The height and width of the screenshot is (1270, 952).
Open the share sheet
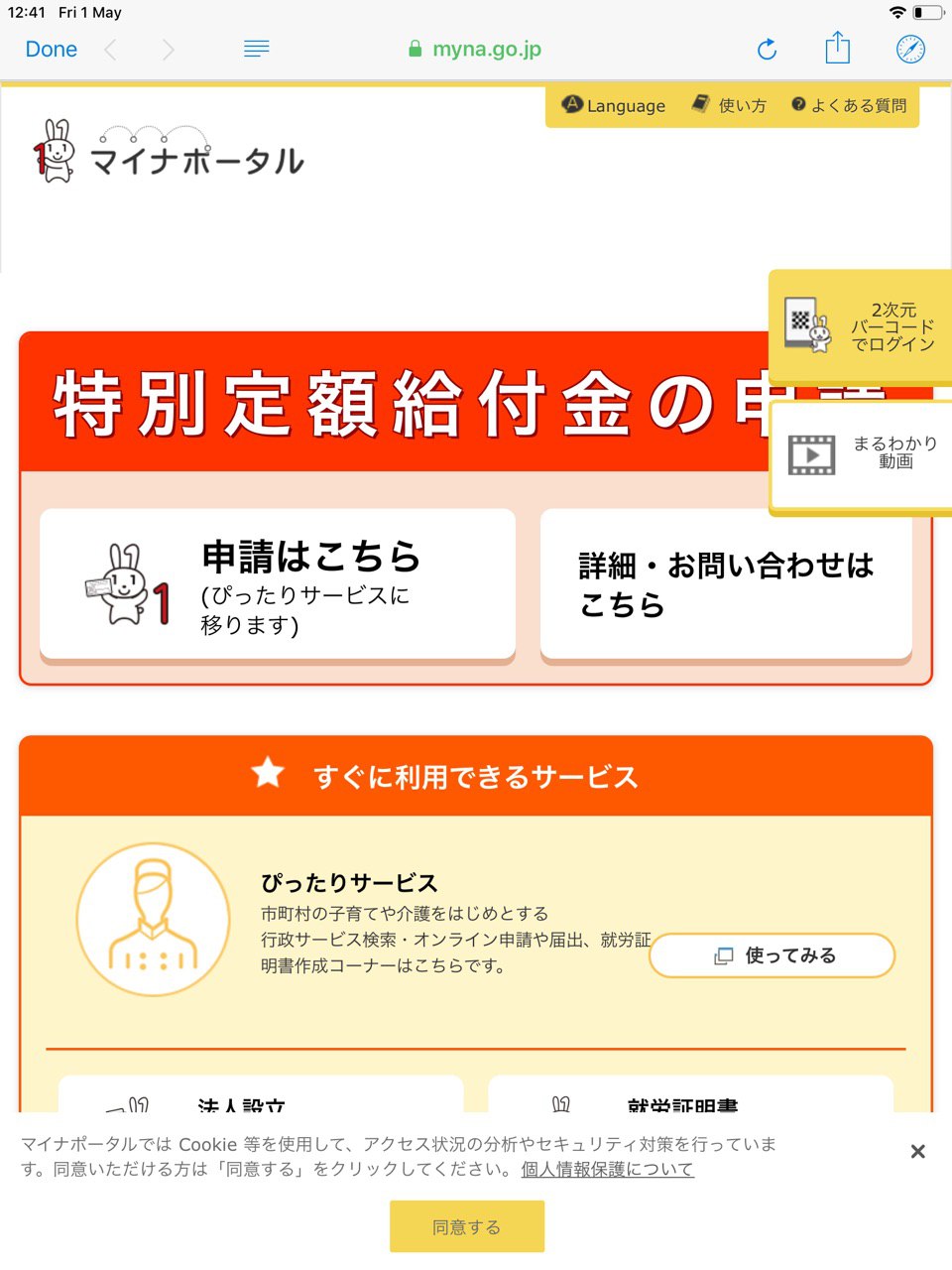tap(837, 48)
